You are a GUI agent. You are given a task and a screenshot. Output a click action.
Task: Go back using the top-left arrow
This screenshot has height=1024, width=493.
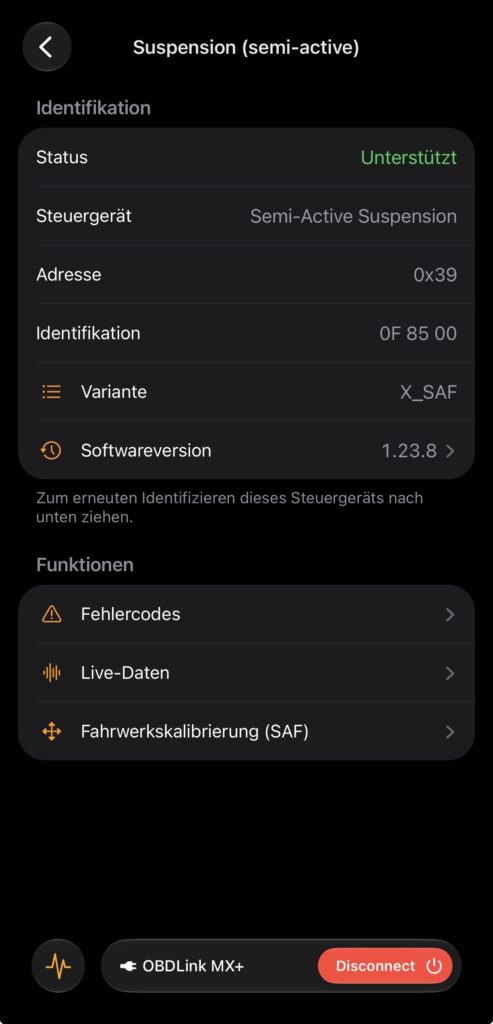click(46, 47)
